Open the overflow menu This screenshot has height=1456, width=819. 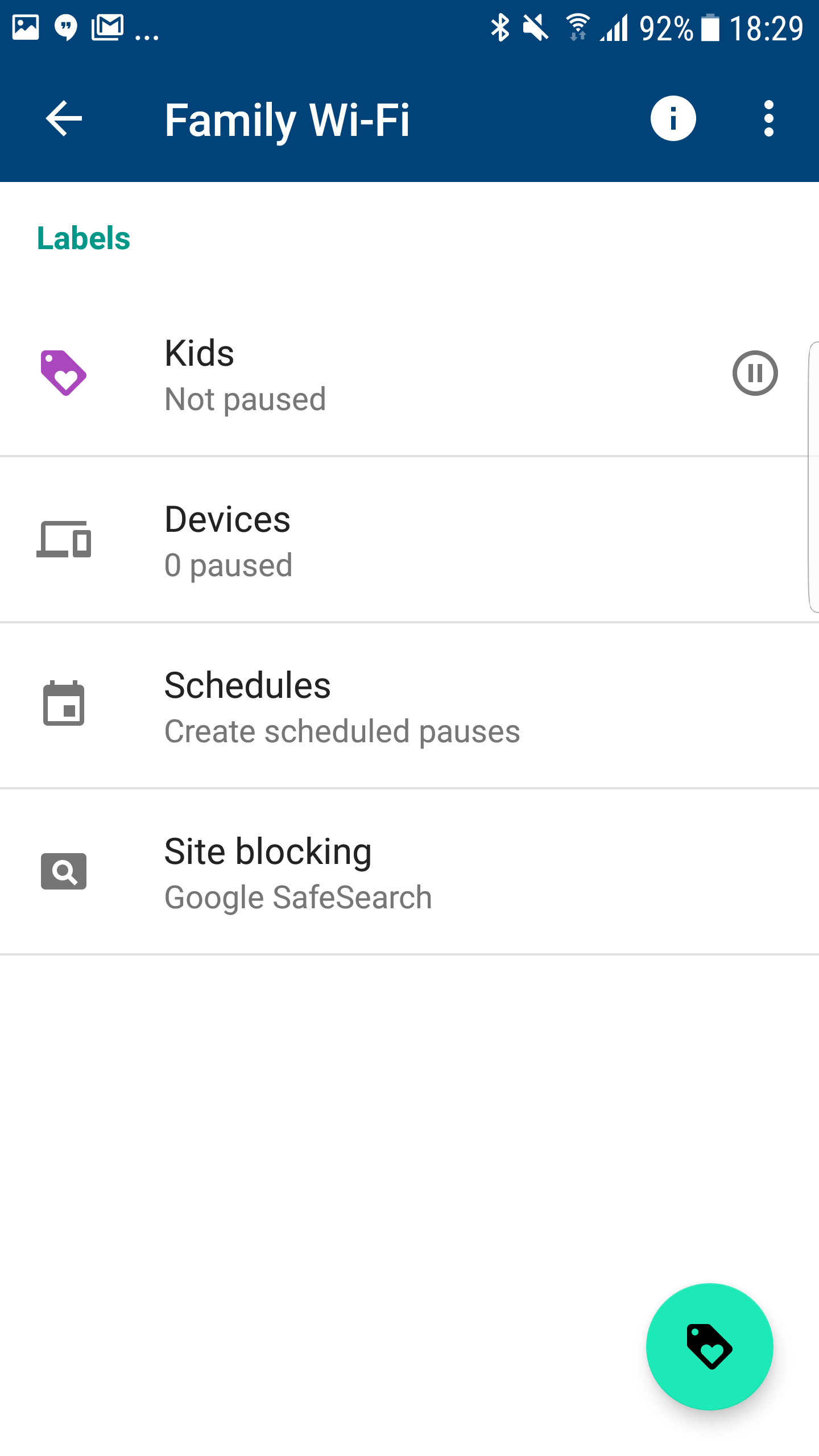(768, 118)
